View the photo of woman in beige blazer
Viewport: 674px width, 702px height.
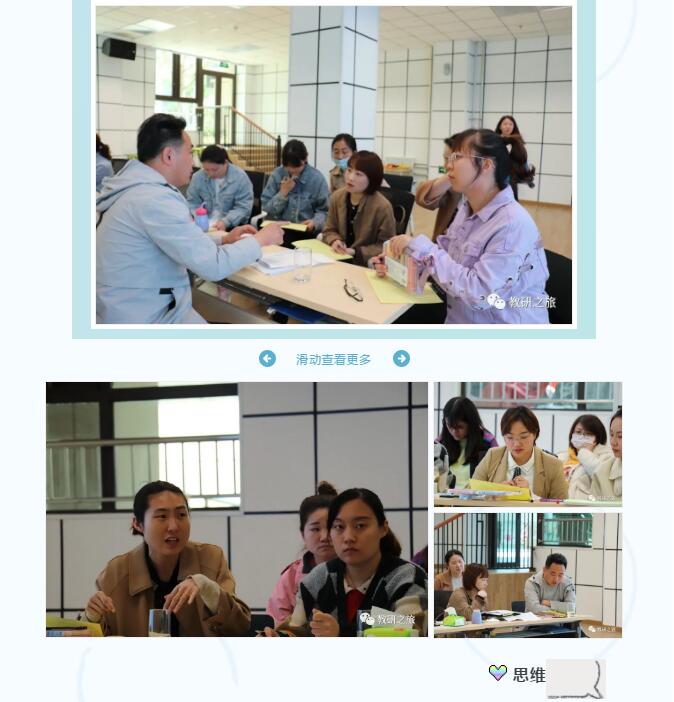[x=527, y=444]
